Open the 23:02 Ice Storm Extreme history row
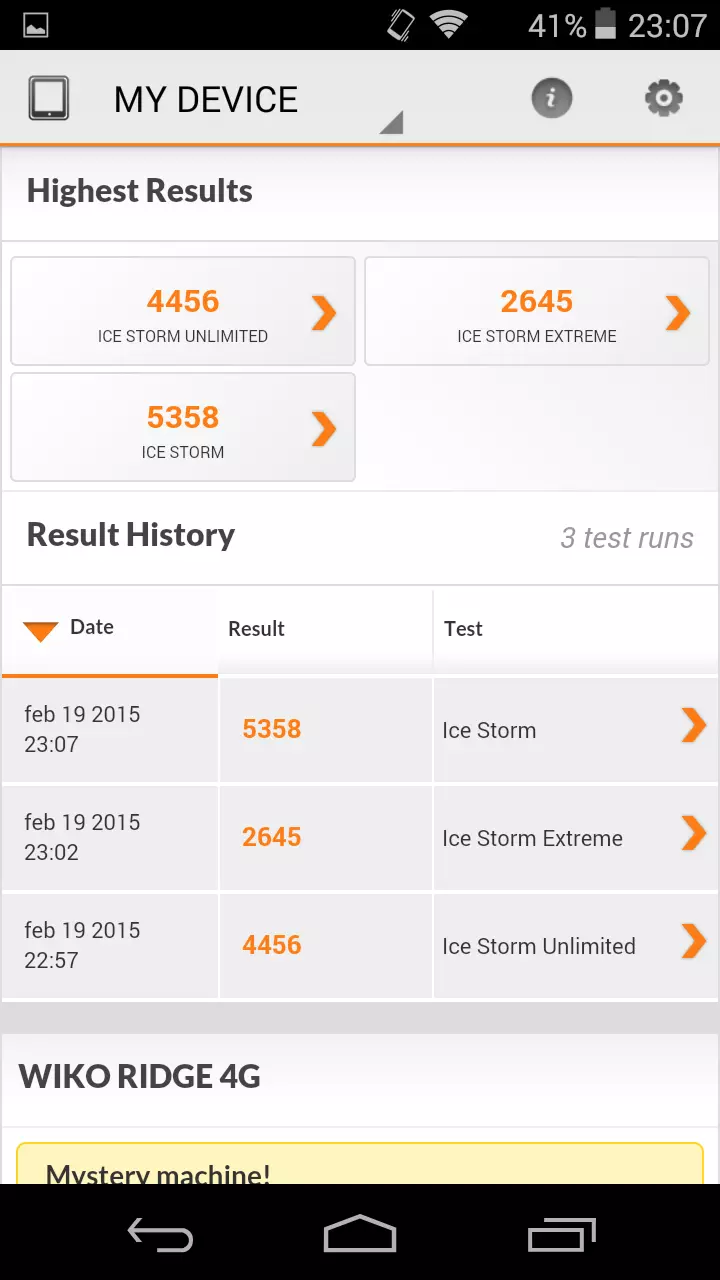720x1280 pixels. point(360,838)
